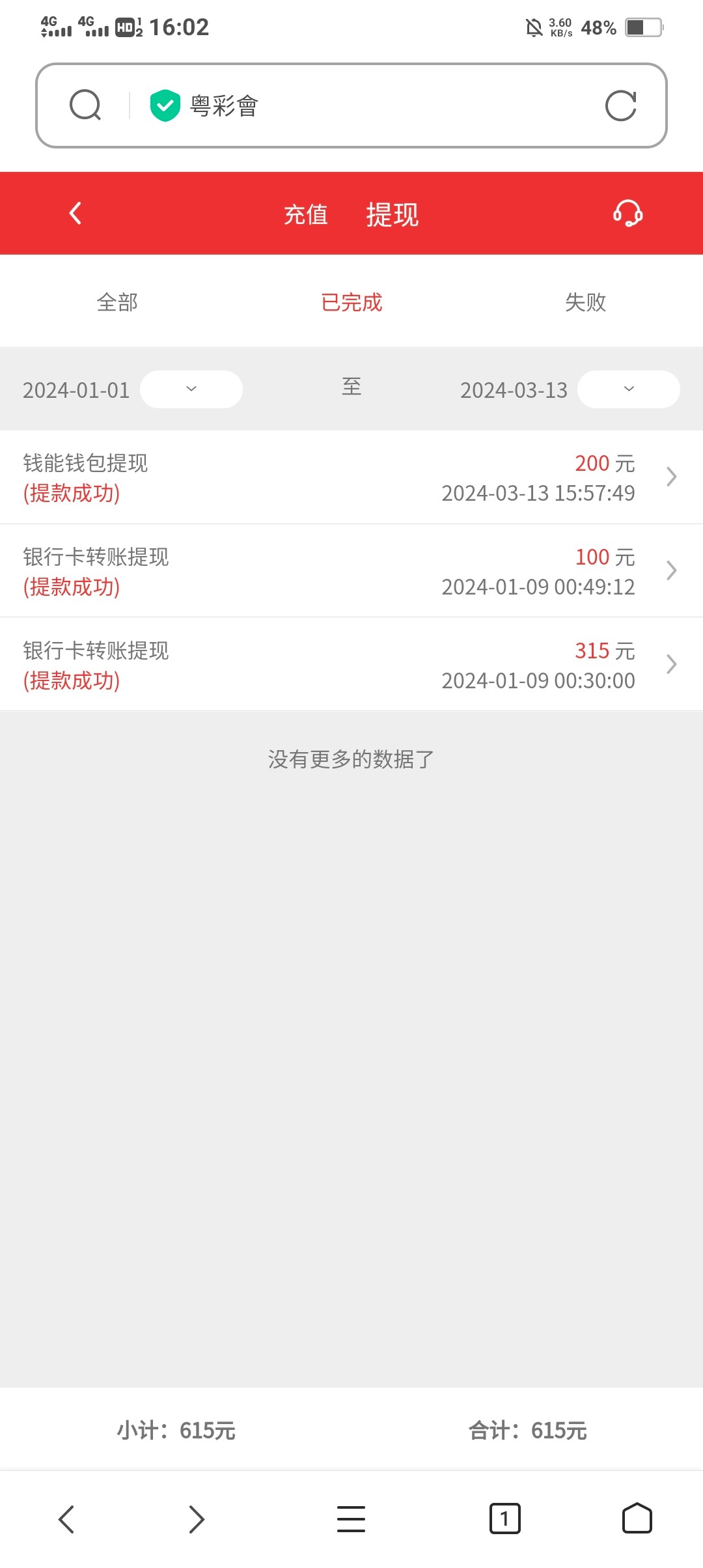Tap the browser back arrow at bottom

tap(66, 1519)
